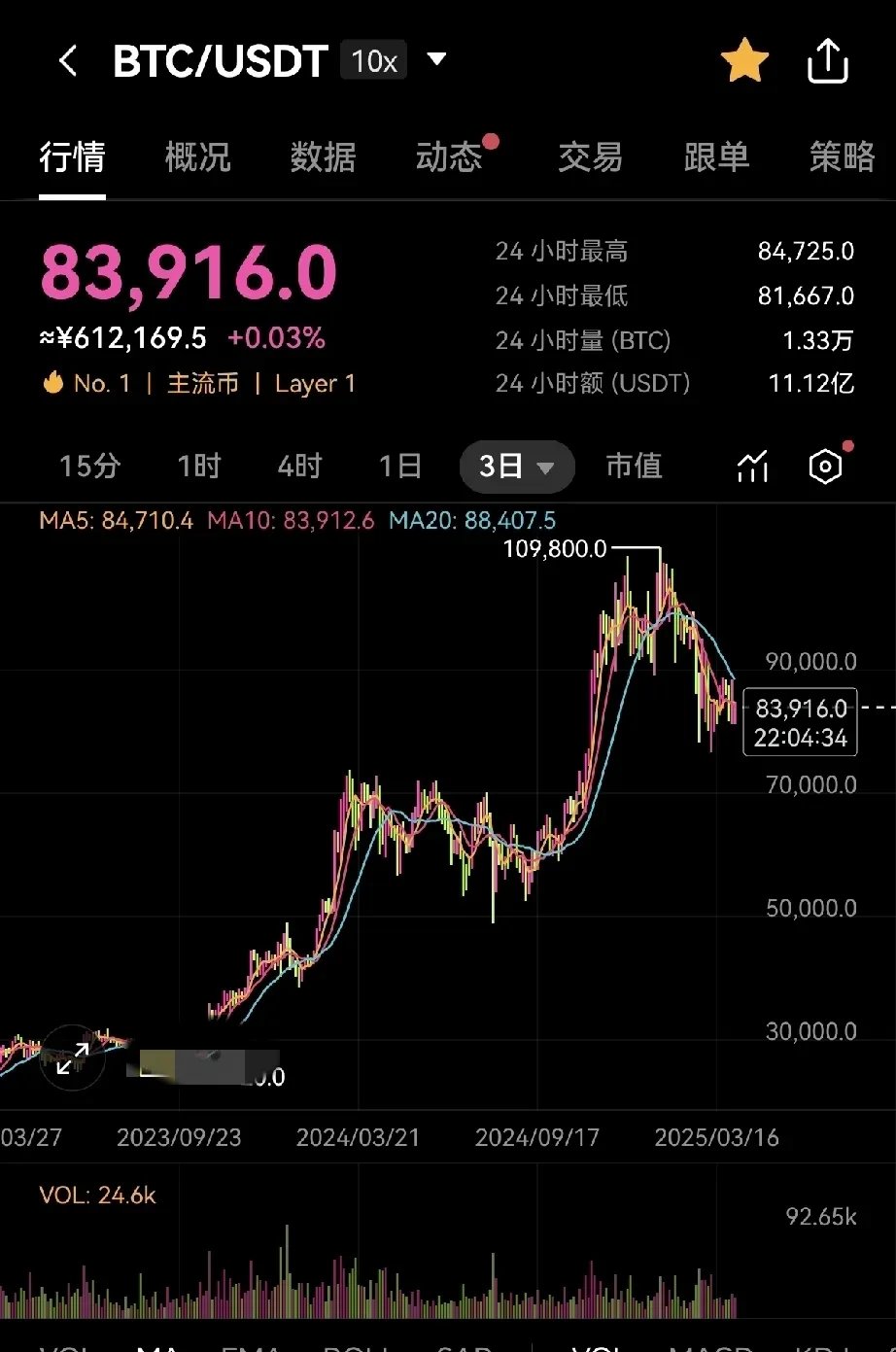Toggle the MA indicator in the bottom bar

pyautogui.click(x=155, y=1347)
